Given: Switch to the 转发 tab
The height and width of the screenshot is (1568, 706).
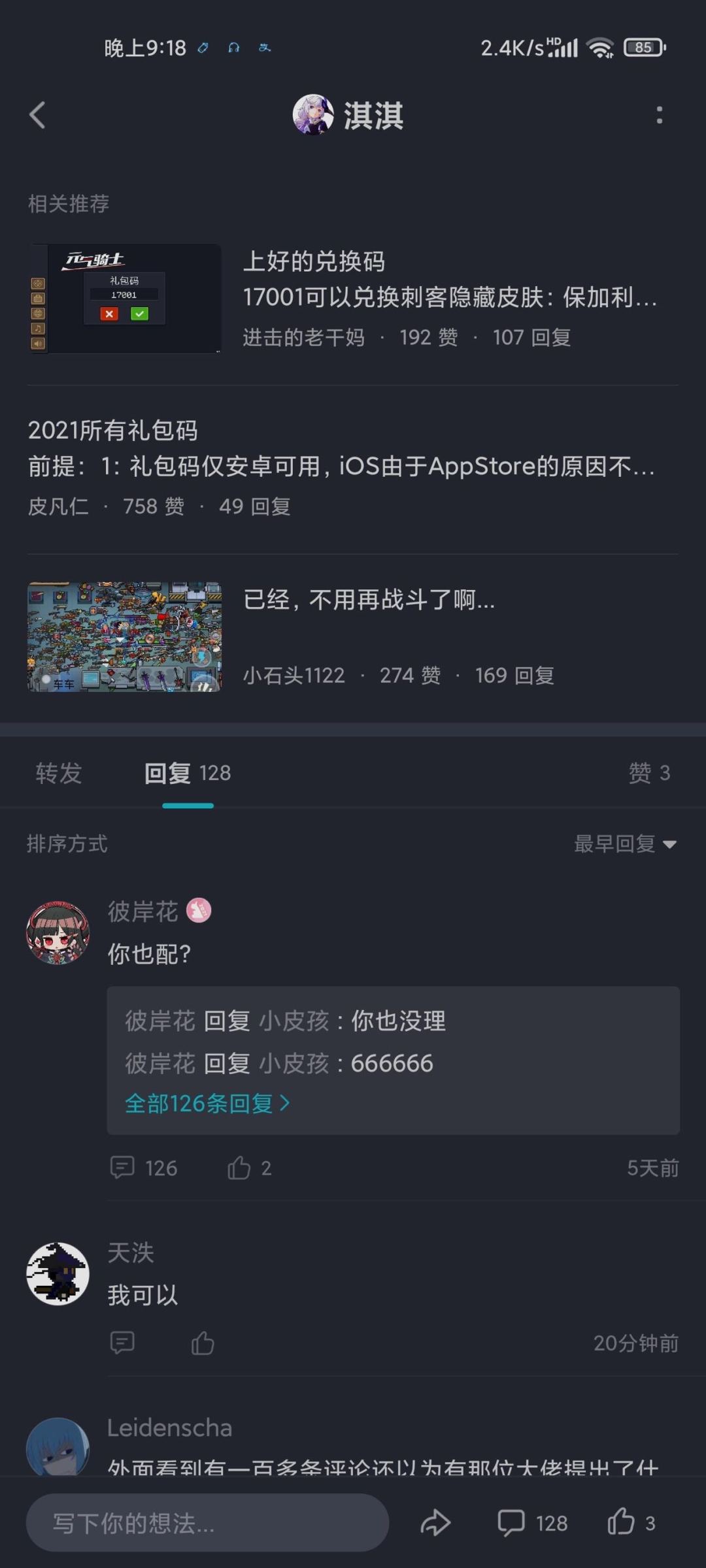Looking at the screenshot, I should pyautogui.click(x=58, y=773).
